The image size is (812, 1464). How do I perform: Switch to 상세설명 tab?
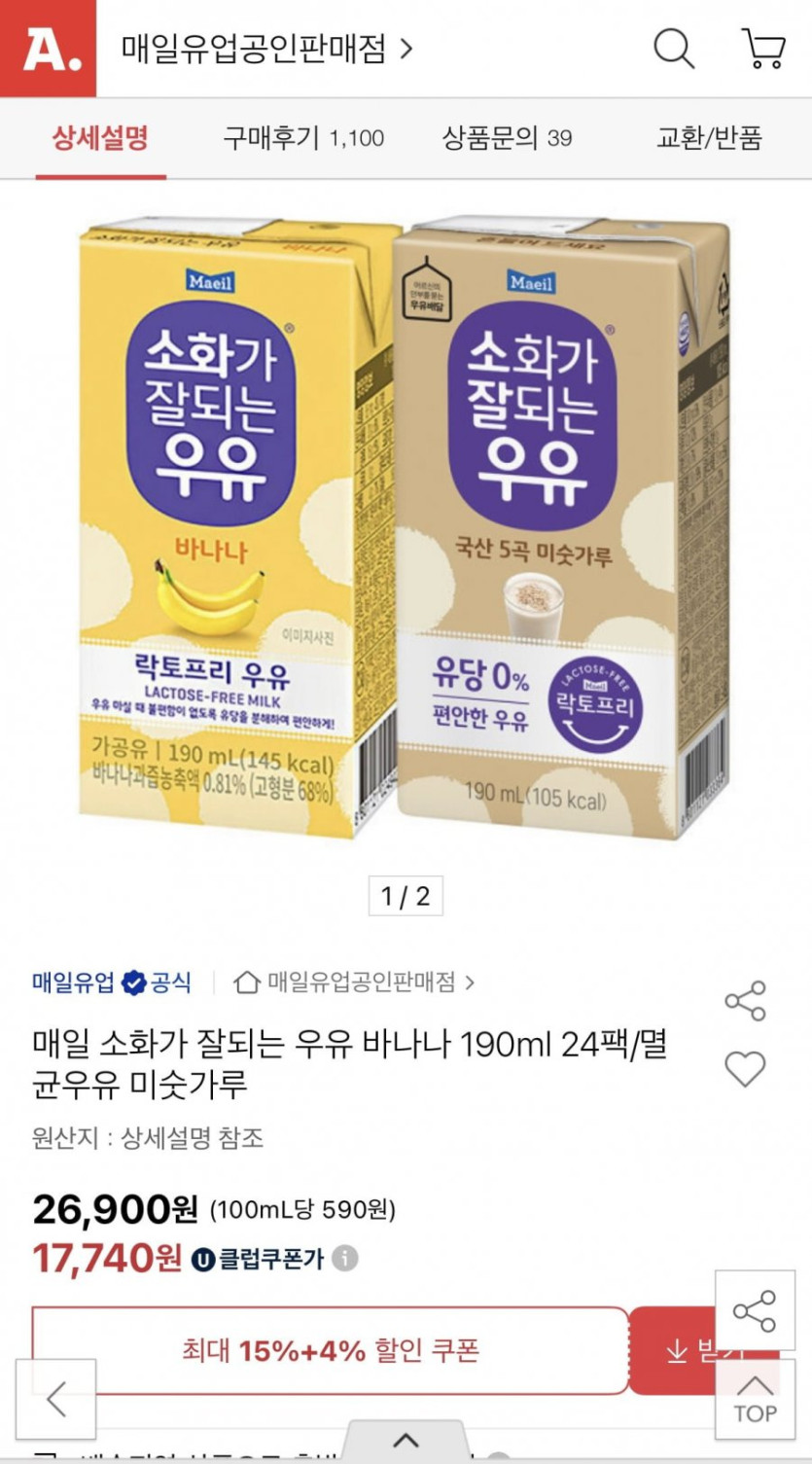tap(100, 138)
